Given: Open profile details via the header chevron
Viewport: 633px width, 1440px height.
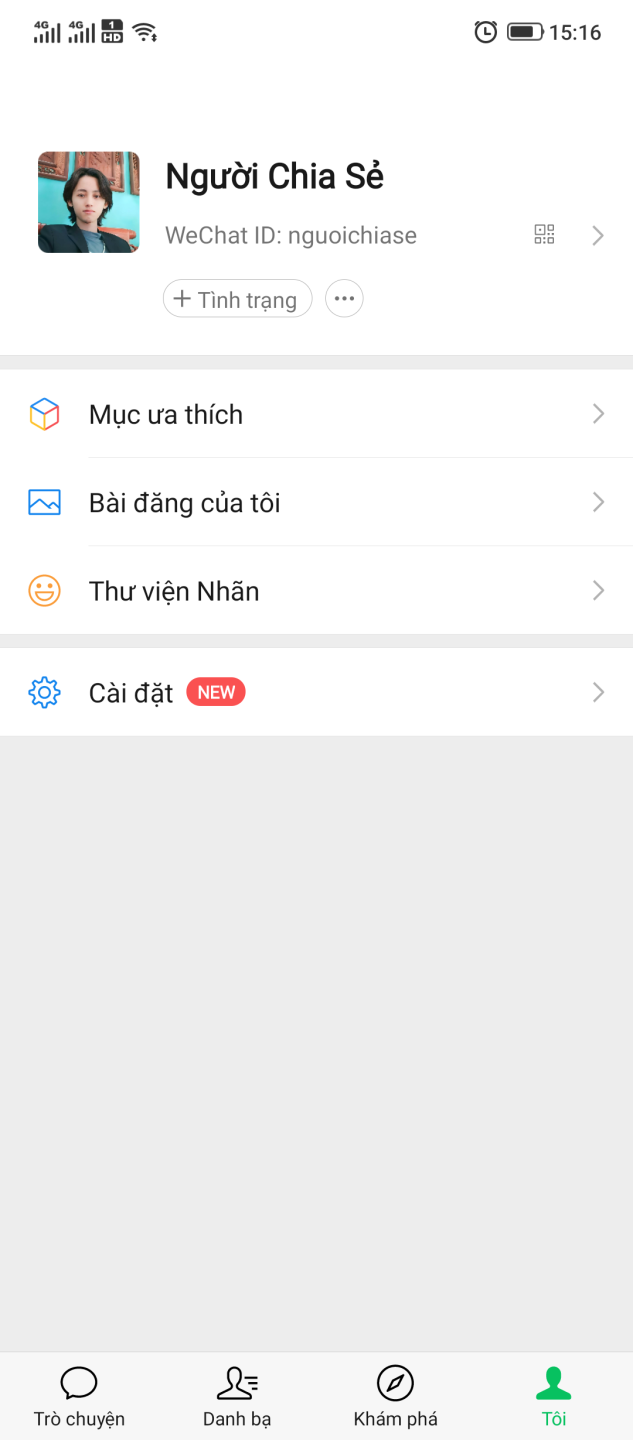Looking at the screenshot, I should point(598,236).
